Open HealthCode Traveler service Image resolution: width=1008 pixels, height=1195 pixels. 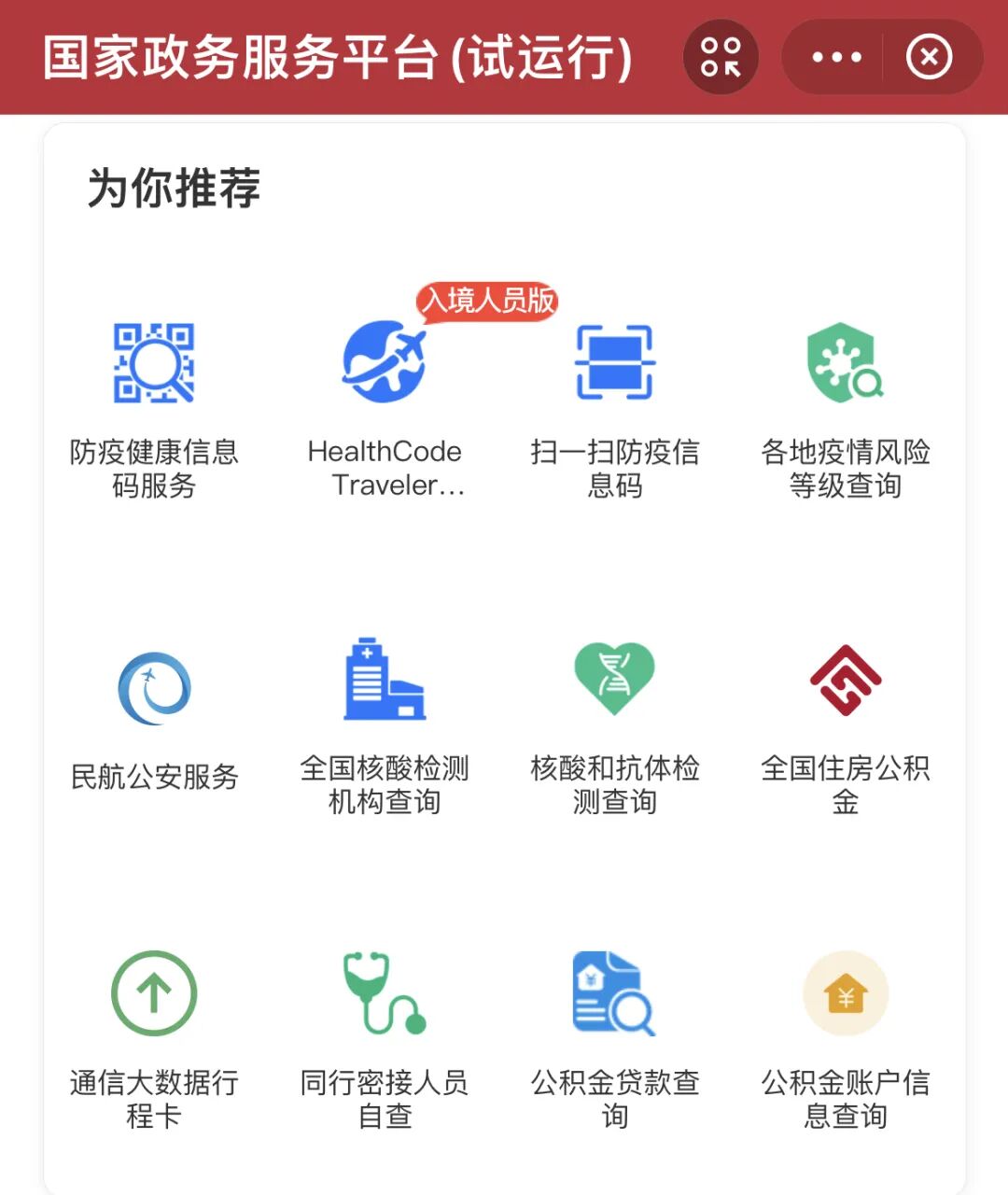click(x=385, y=363)
